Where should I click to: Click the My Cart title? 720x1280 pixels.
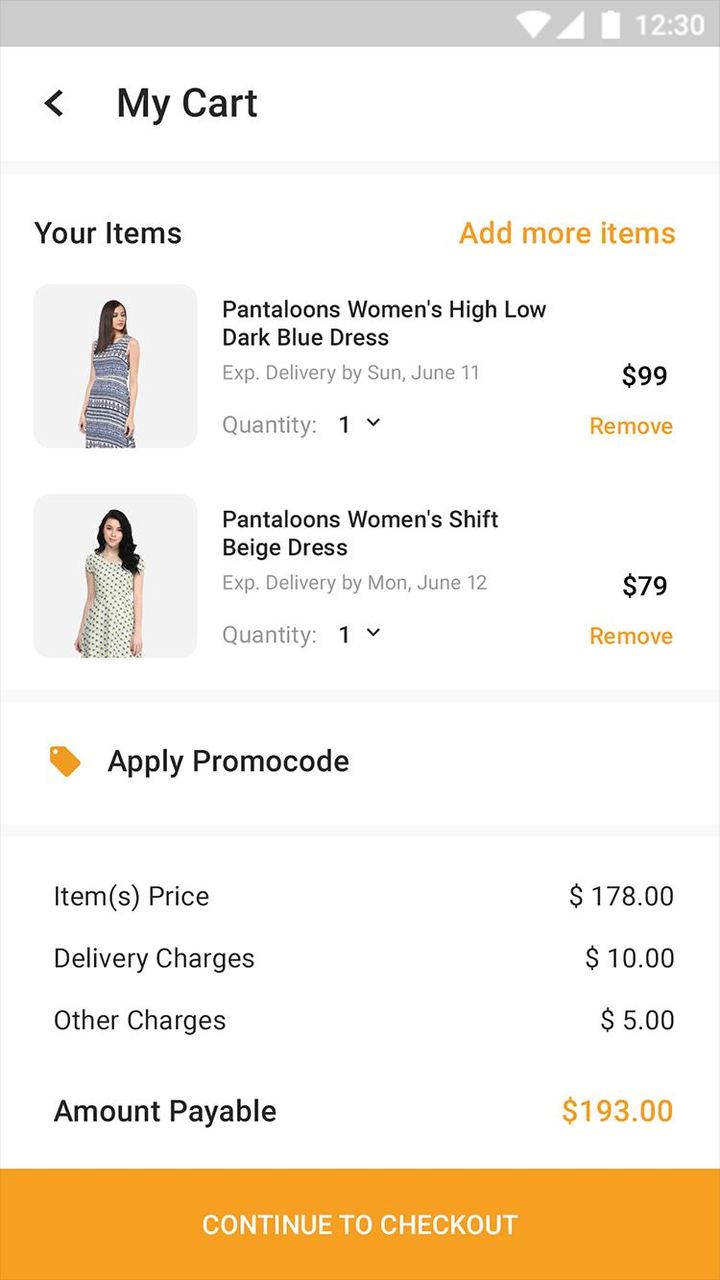point(187,103)
